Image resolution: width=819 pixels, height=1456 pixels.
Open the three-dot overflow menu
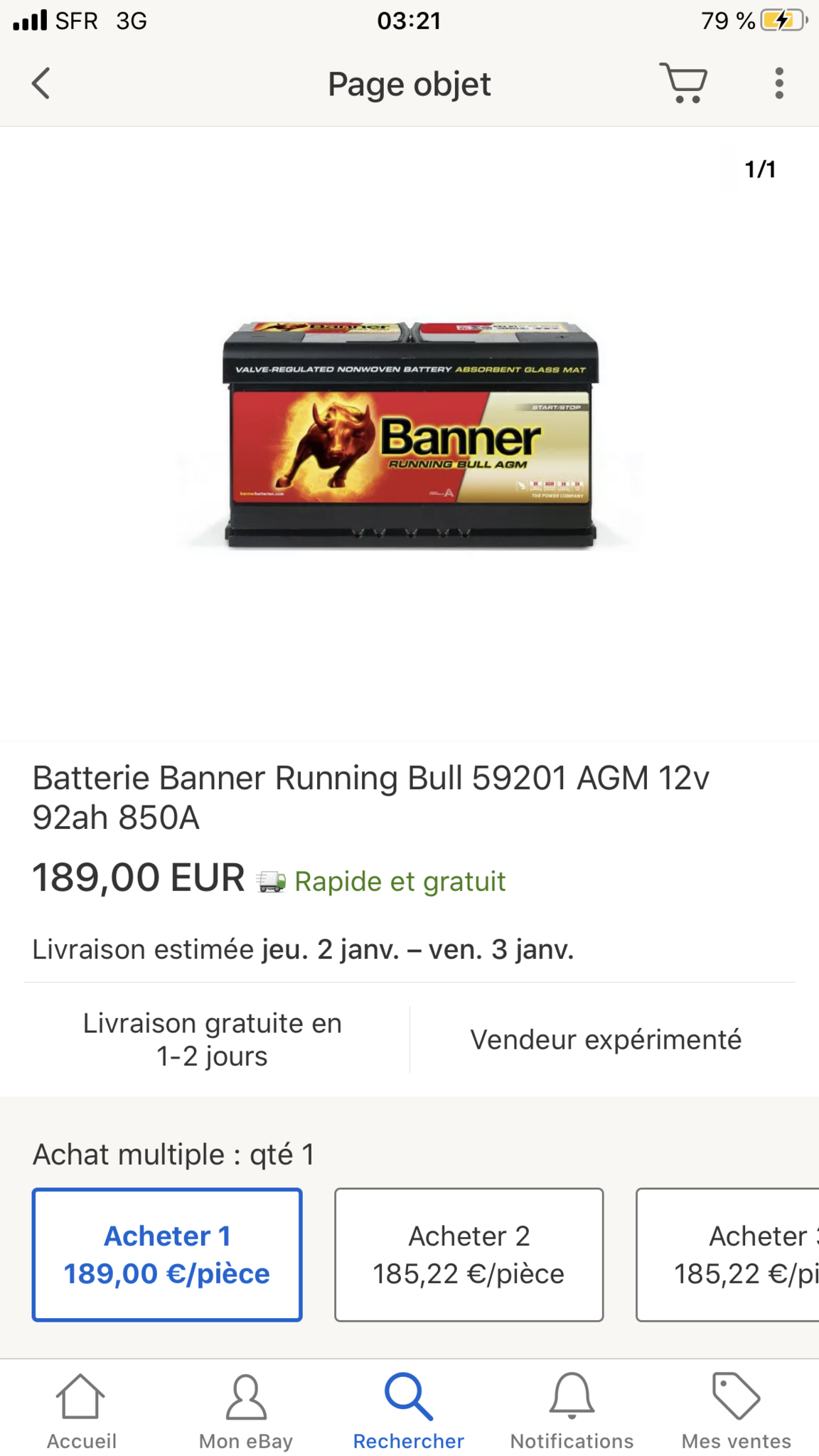[x=779, y=83]
